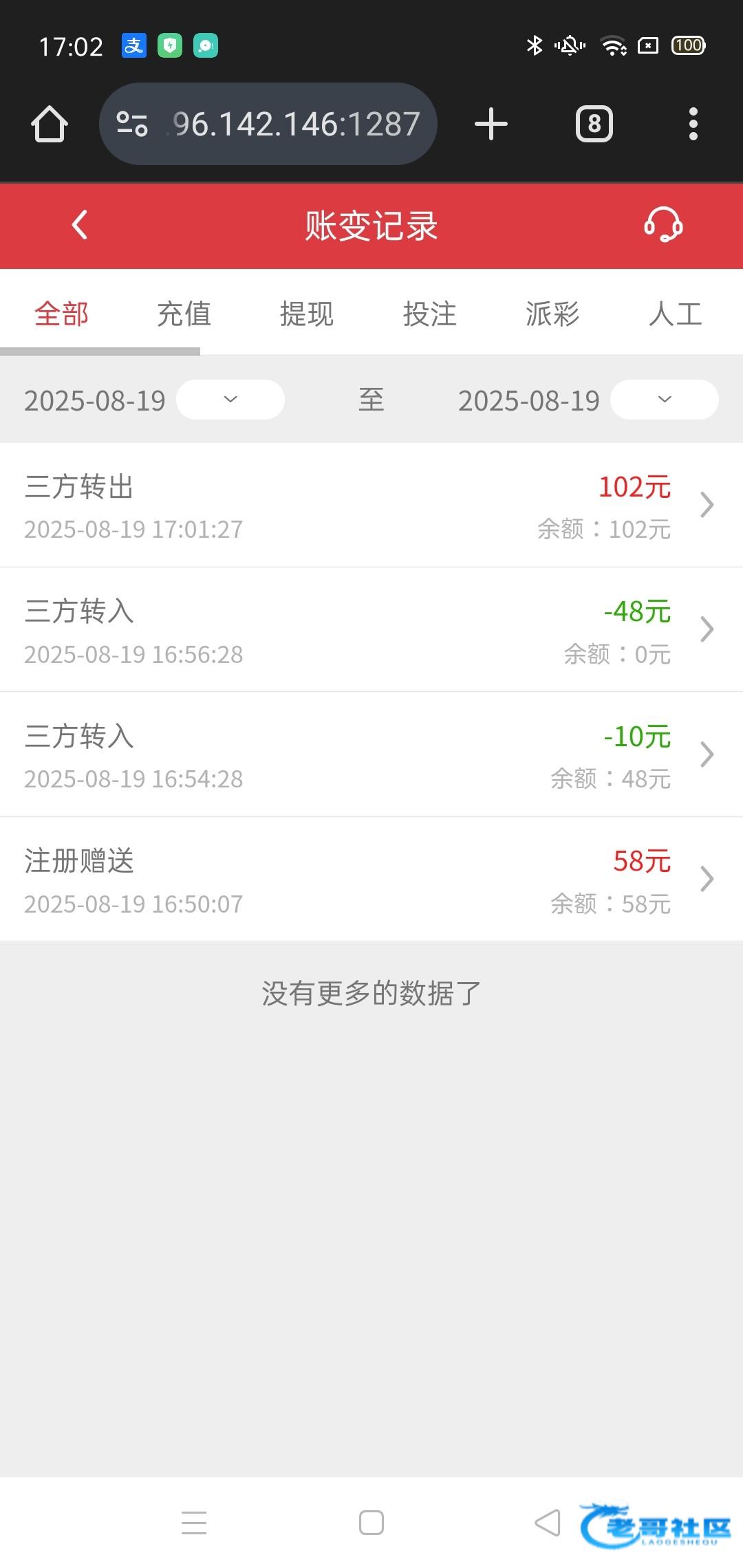Go back from 账变记录 page
The height and width of the screenshot is (1568, 743).
(x=80, y=225)
